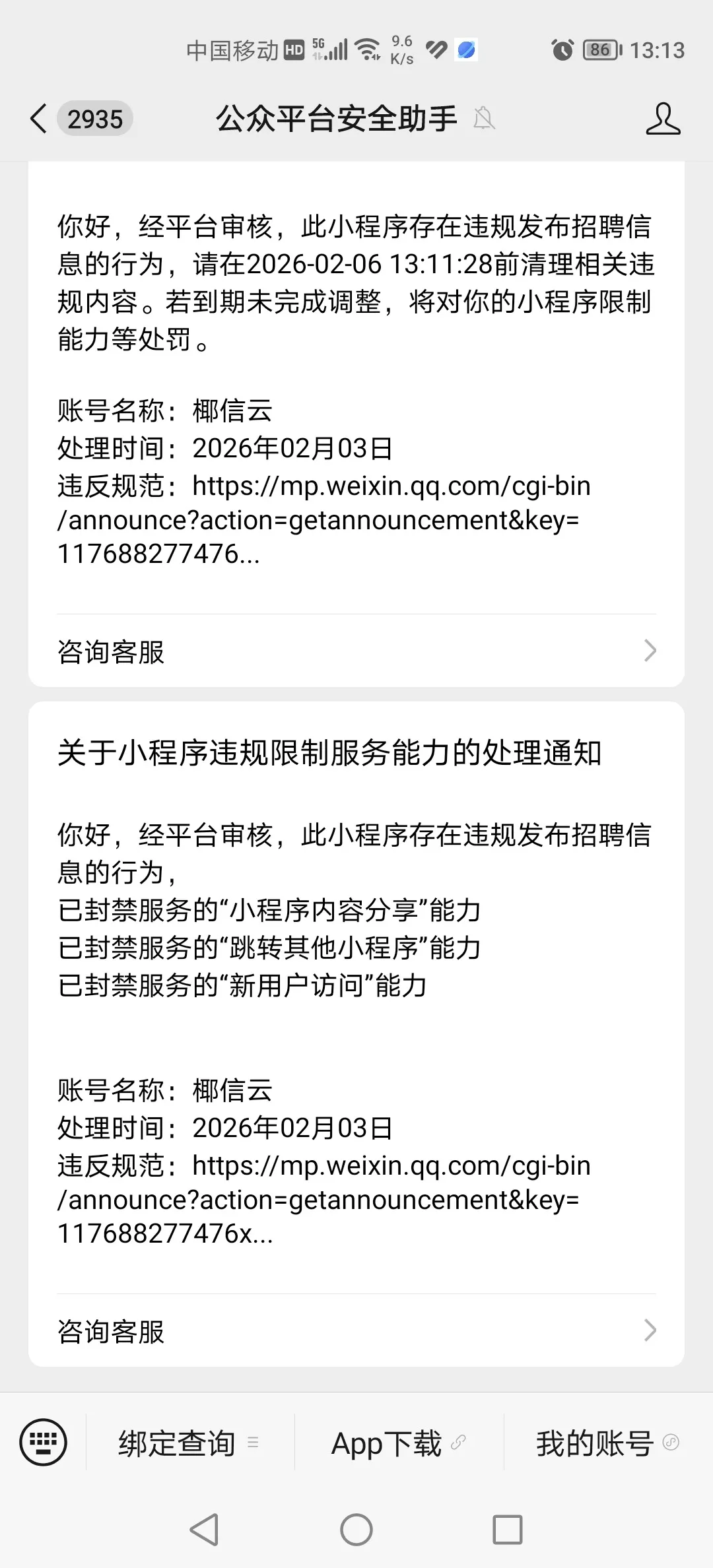
Task: Open the profile icon at top right
Action: click(x=664, y=119)
